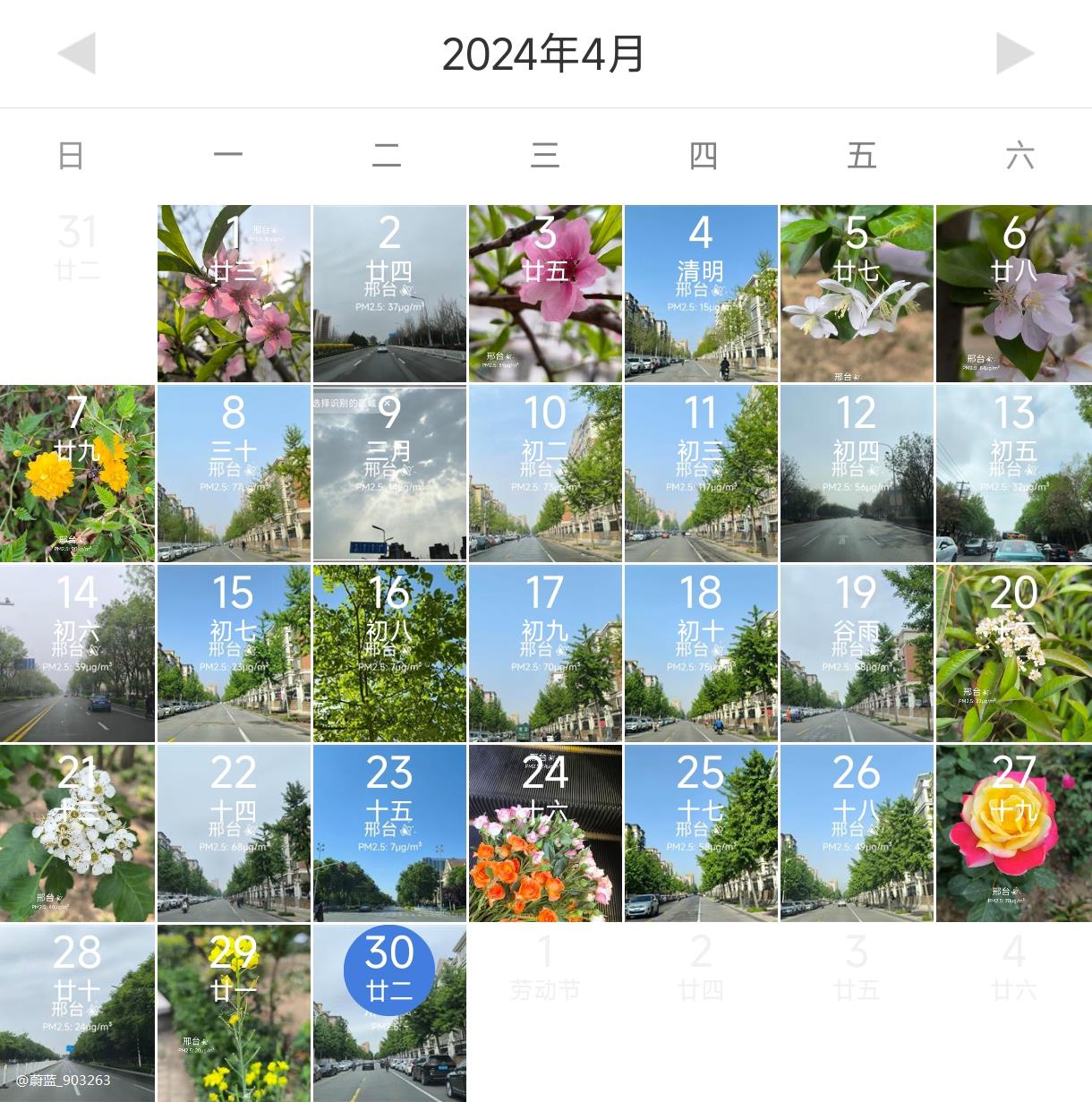This screenshot has height=1102, width=1092.
Task: Open April 27 rose photo
Action: pos(1013,833)
